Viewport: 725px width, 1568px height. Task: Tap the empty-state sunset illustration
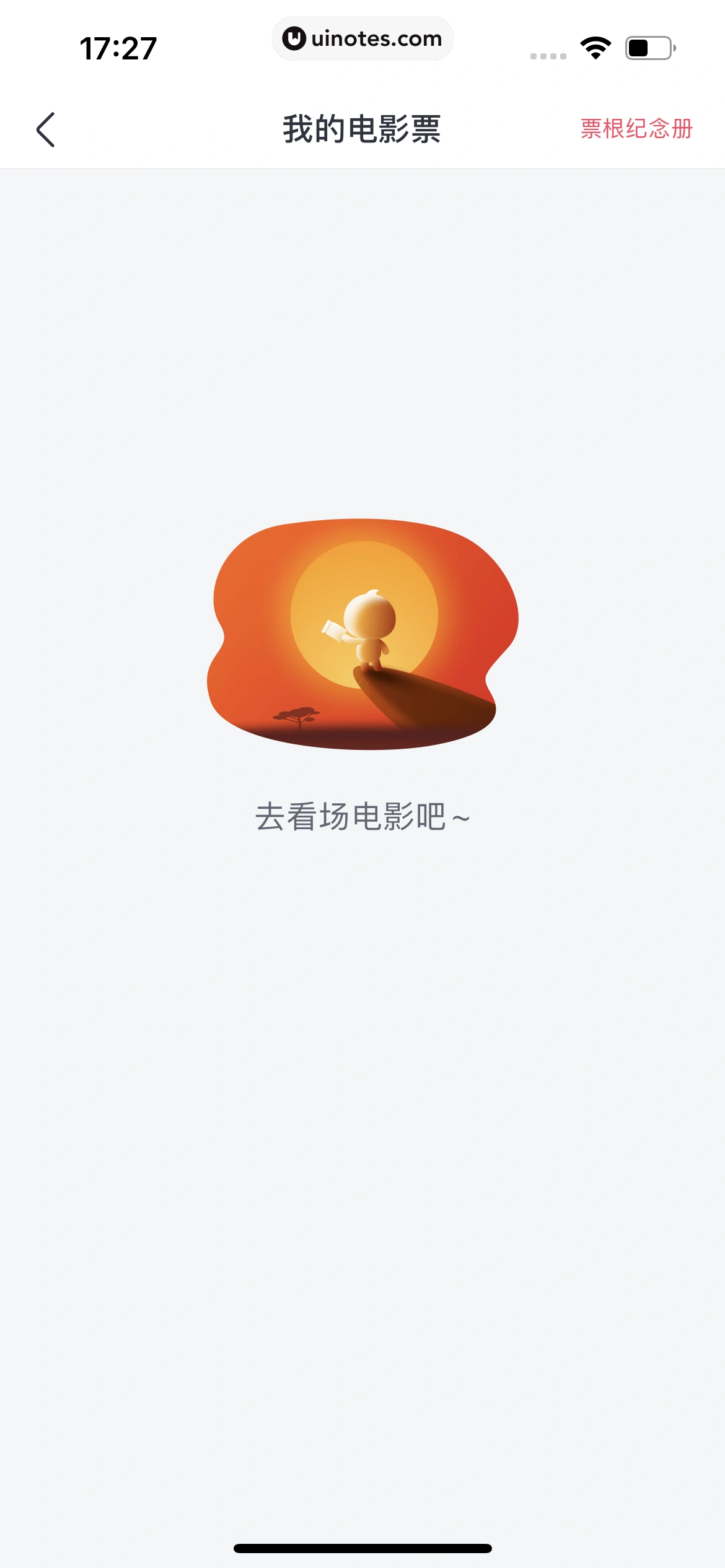point(362,632)
